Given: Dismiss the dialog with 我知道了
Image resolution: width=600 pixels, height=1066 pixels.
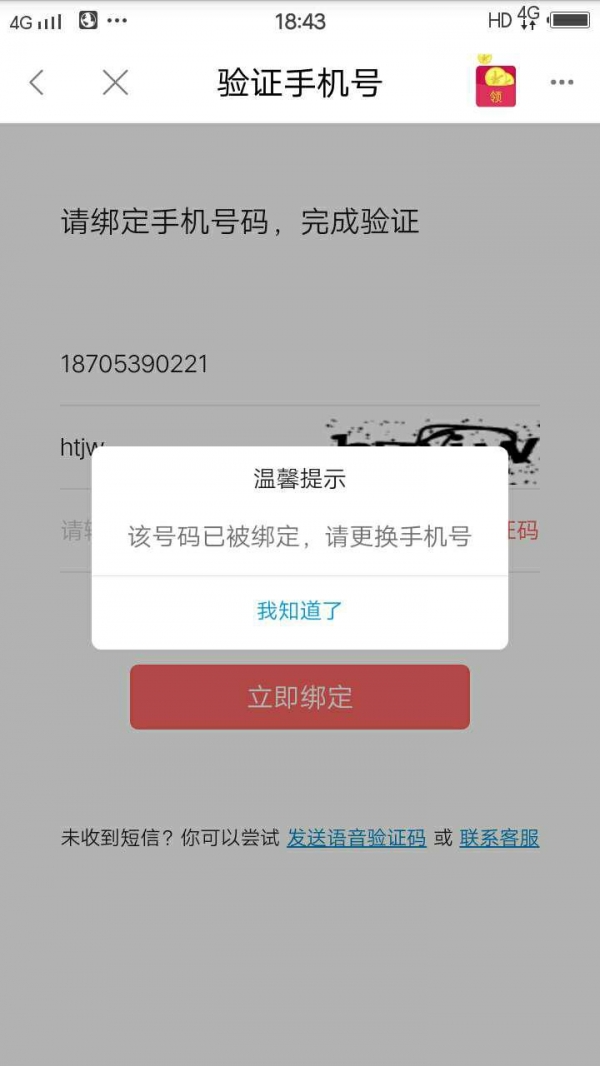Looking at the screenshot, I should (300, 611).
